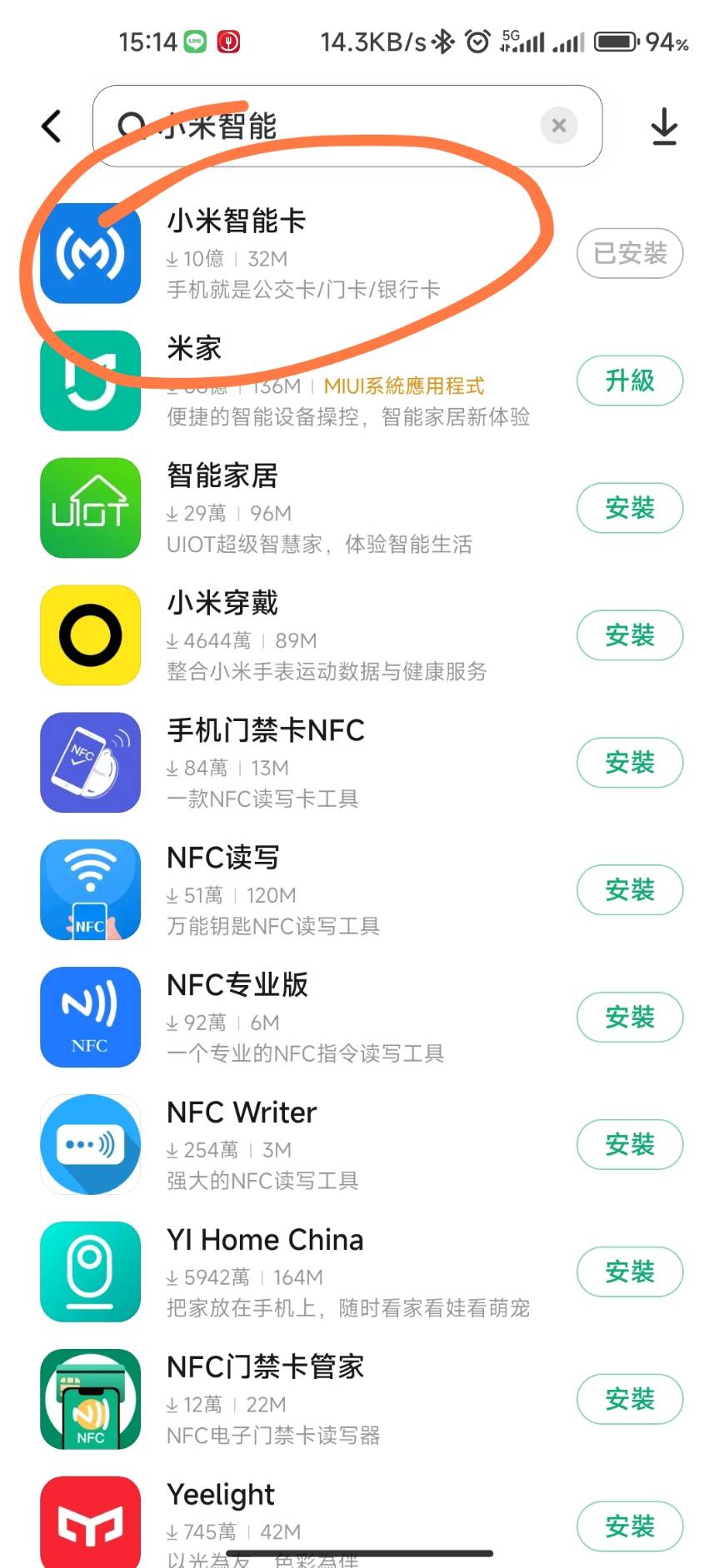Screen dimensions: 724x1568
Task: Install NFC门禁卡管家
Action: [x=630, y=1400]
